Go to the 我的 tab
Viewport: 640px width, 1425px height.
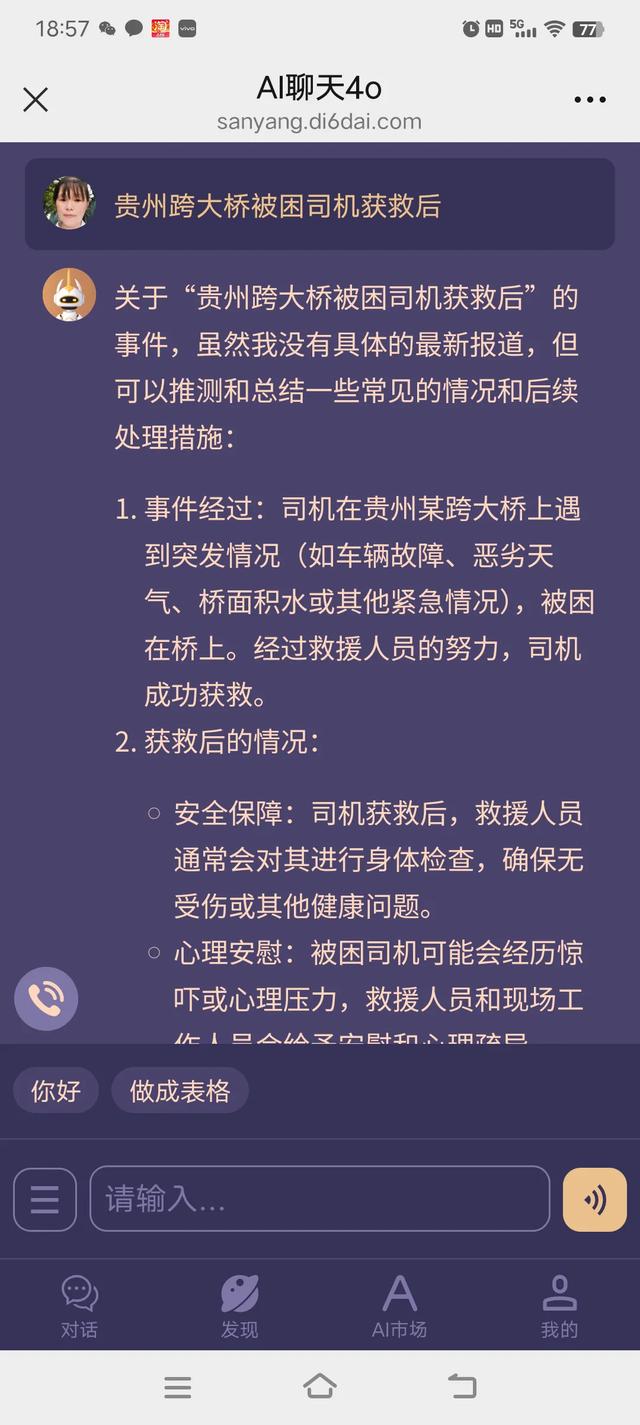tap(560, 1306)
